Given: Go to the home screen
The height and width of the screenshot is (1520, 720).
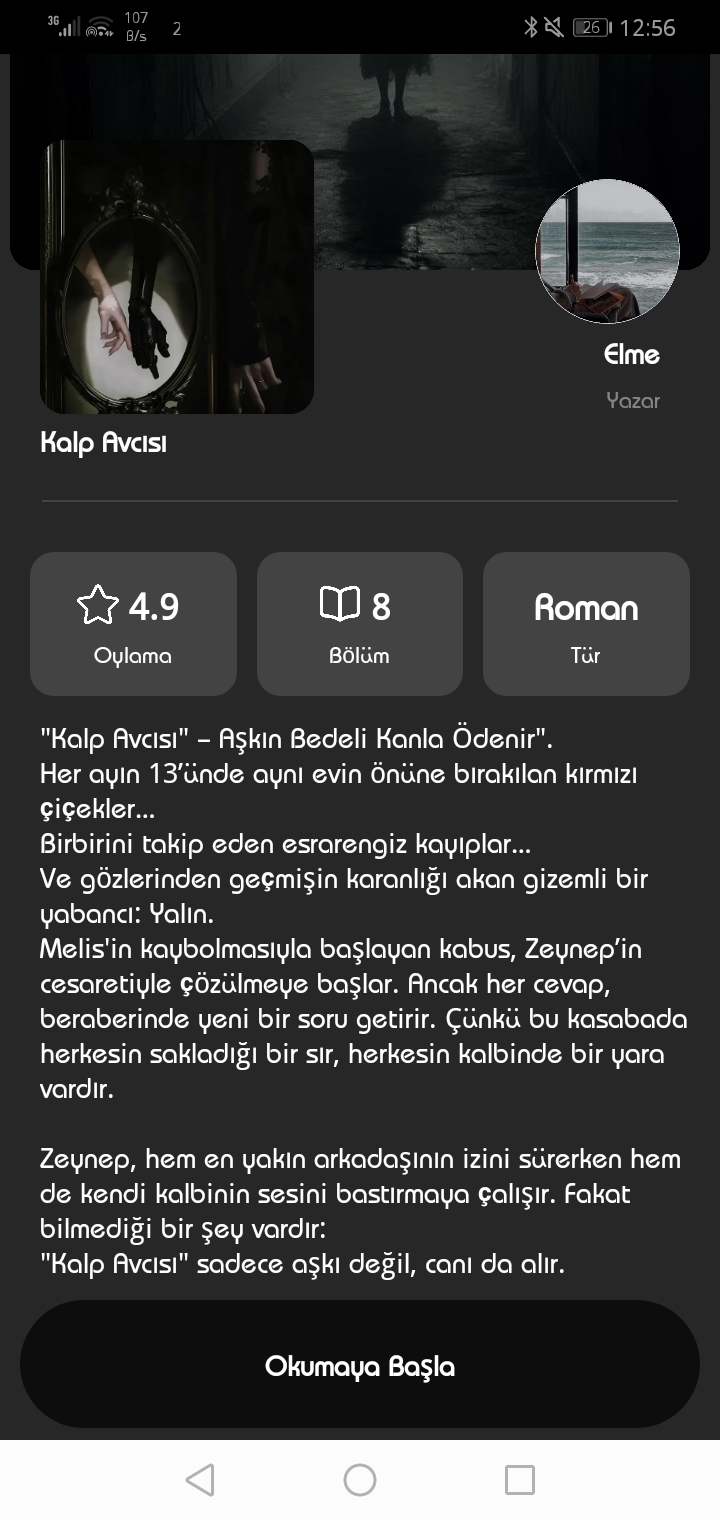Looking at the screenshot, I should (360, 1480).
